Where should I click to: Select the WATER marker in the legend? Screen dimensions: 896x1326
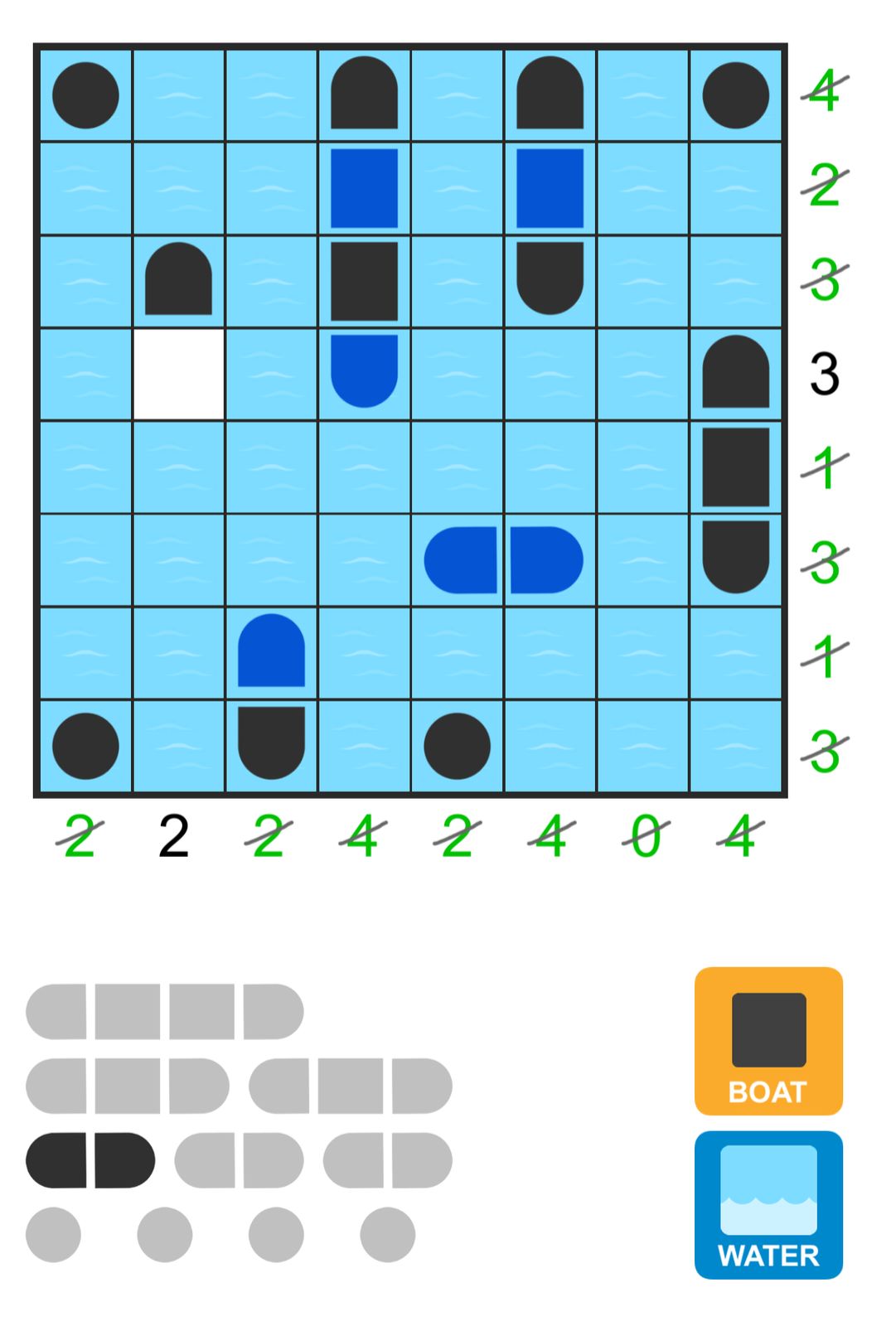click(768, 1204)
